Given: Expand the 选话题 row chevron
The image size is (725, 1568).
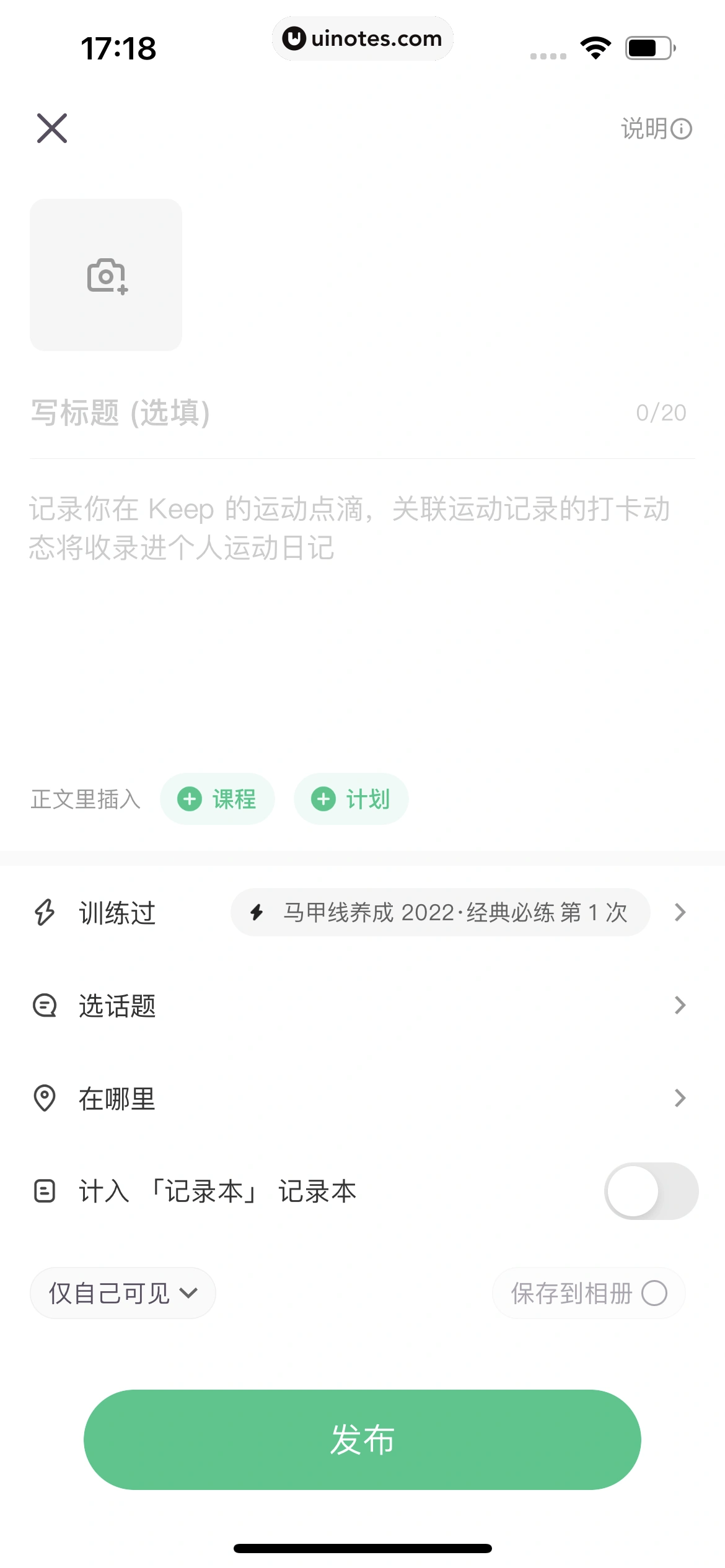Looking at the screenshot, I should pos(680,1005).
